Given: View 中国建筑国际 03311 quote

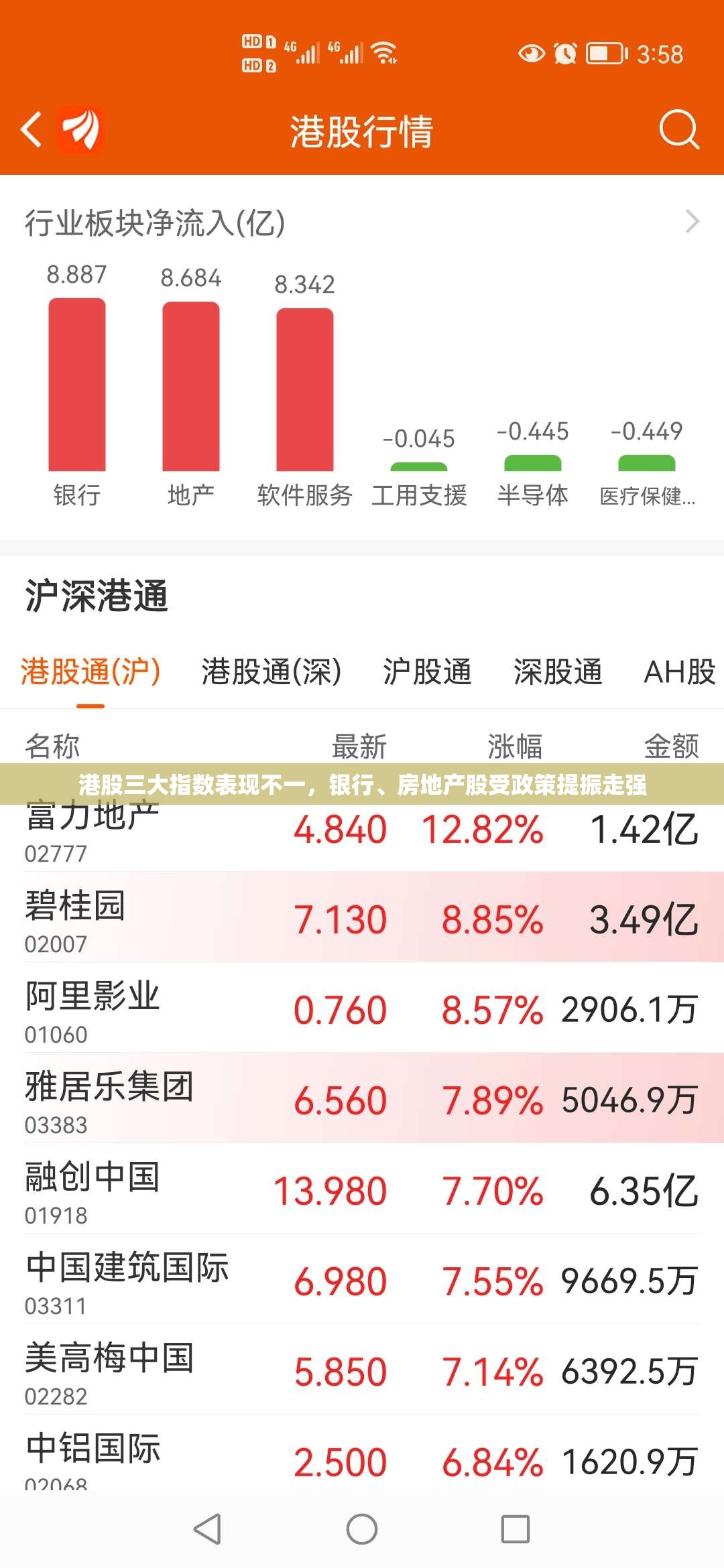Looking at the screenshot, I should [x=362, y=1279].
